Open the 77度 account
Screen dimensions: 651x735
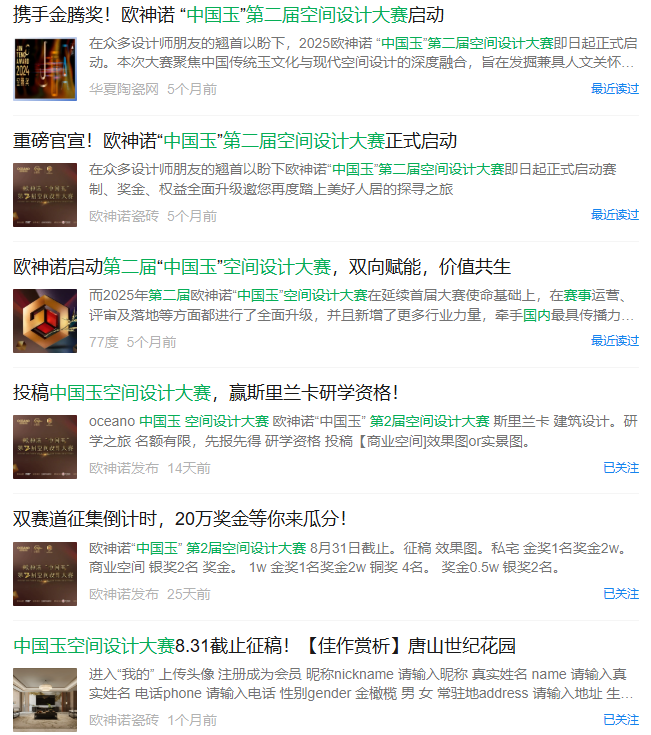(x=103, y=341)
